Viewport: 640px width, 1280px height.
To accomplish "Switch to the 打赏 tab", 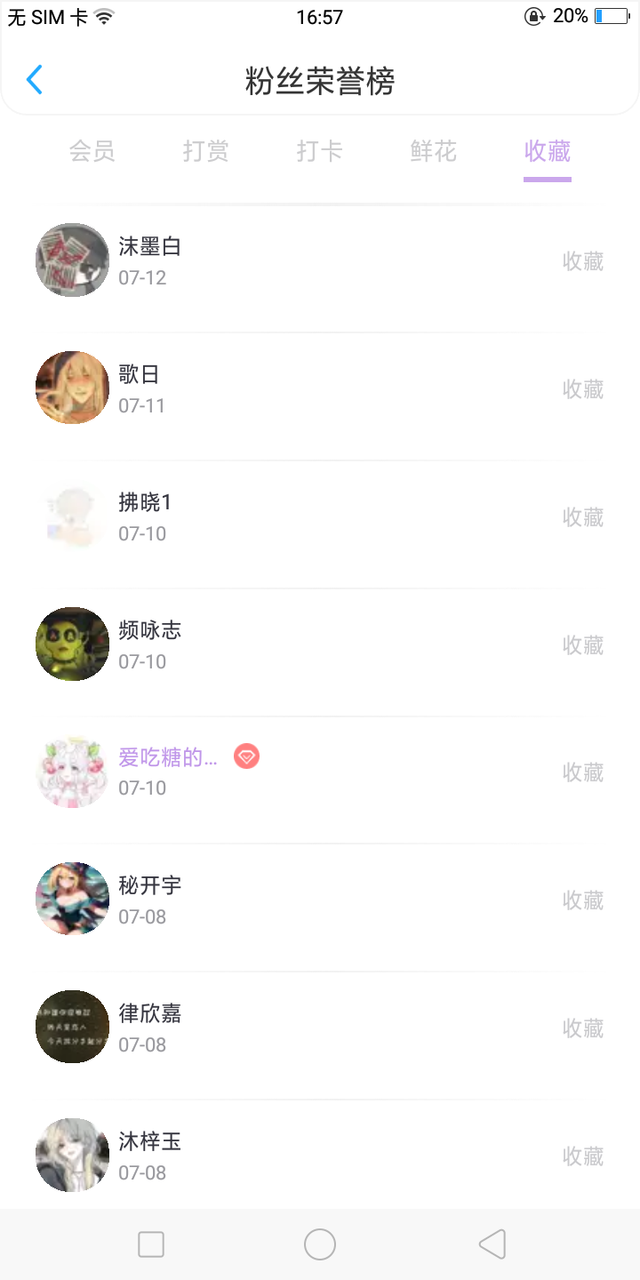I will [x=206, y=151].
